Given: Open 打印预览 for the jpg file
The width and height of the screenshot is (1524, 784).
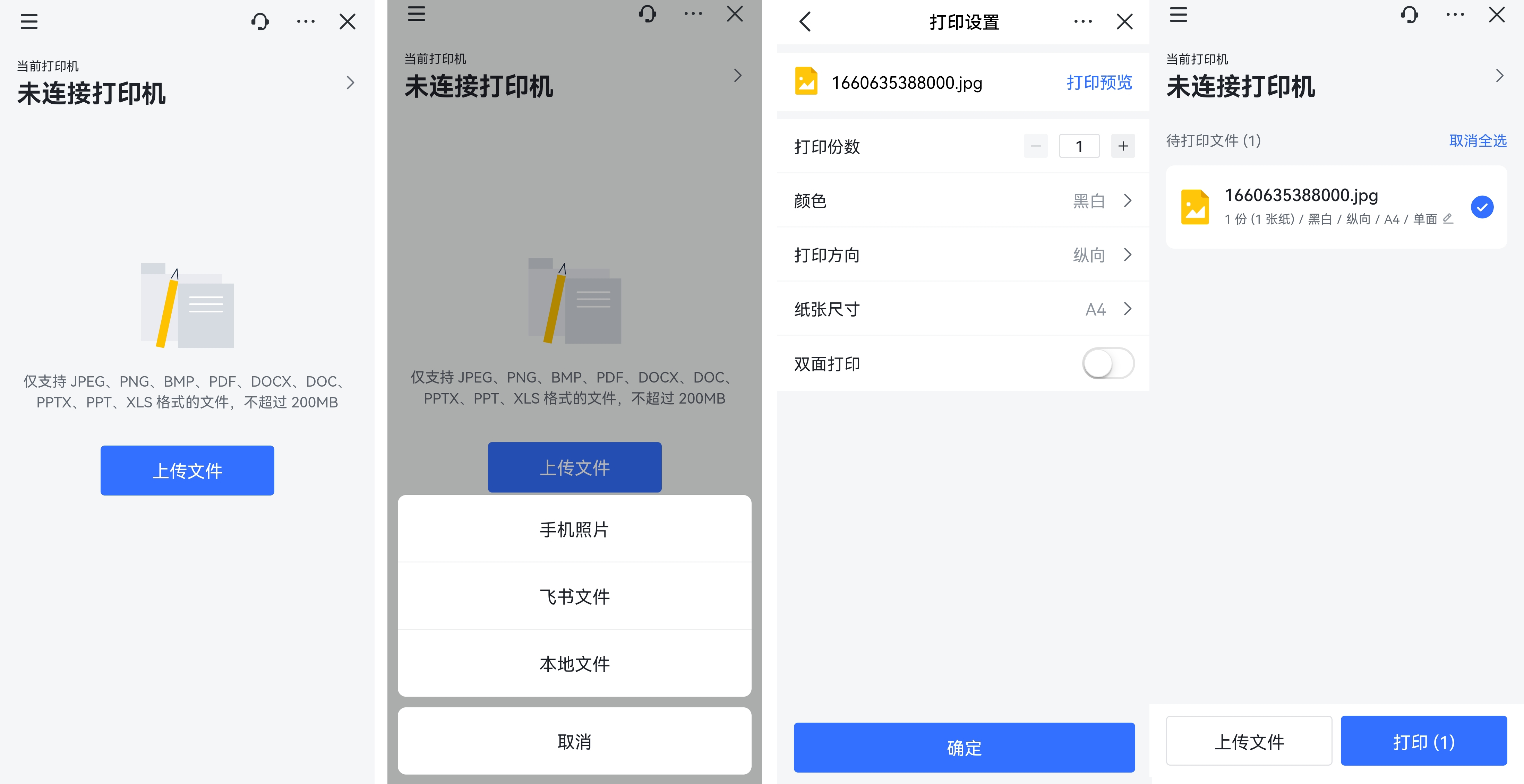Looking at the screenshot, I should click(x=1099, y=82).
